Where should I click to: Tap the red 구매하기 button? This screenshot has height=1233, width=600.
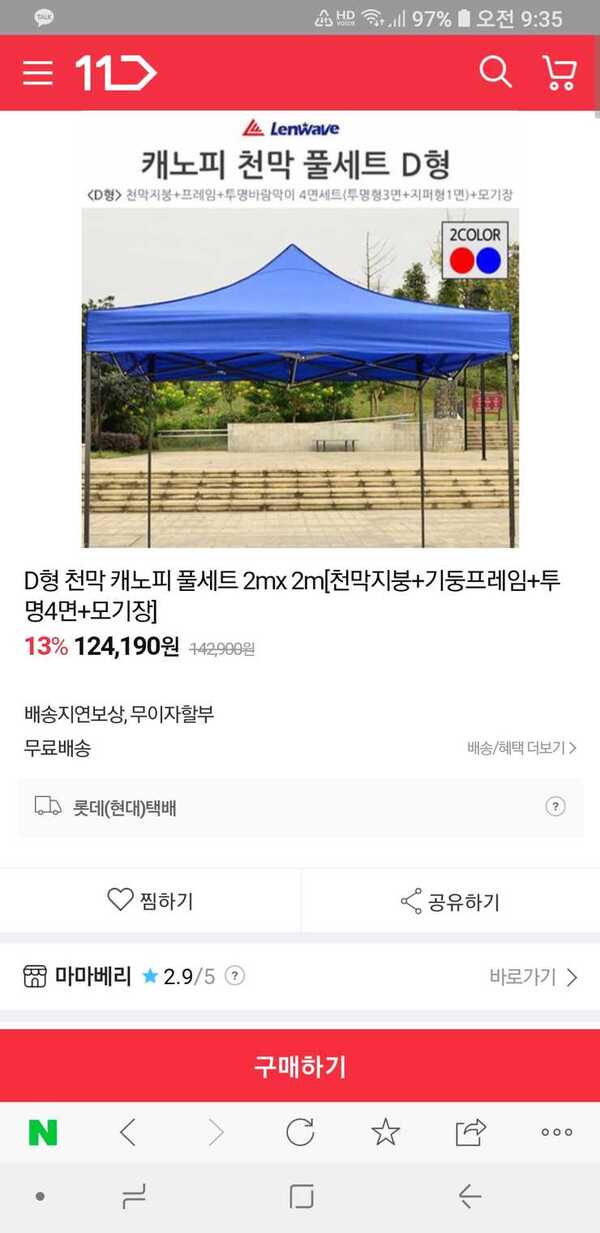click(300, 1066)
